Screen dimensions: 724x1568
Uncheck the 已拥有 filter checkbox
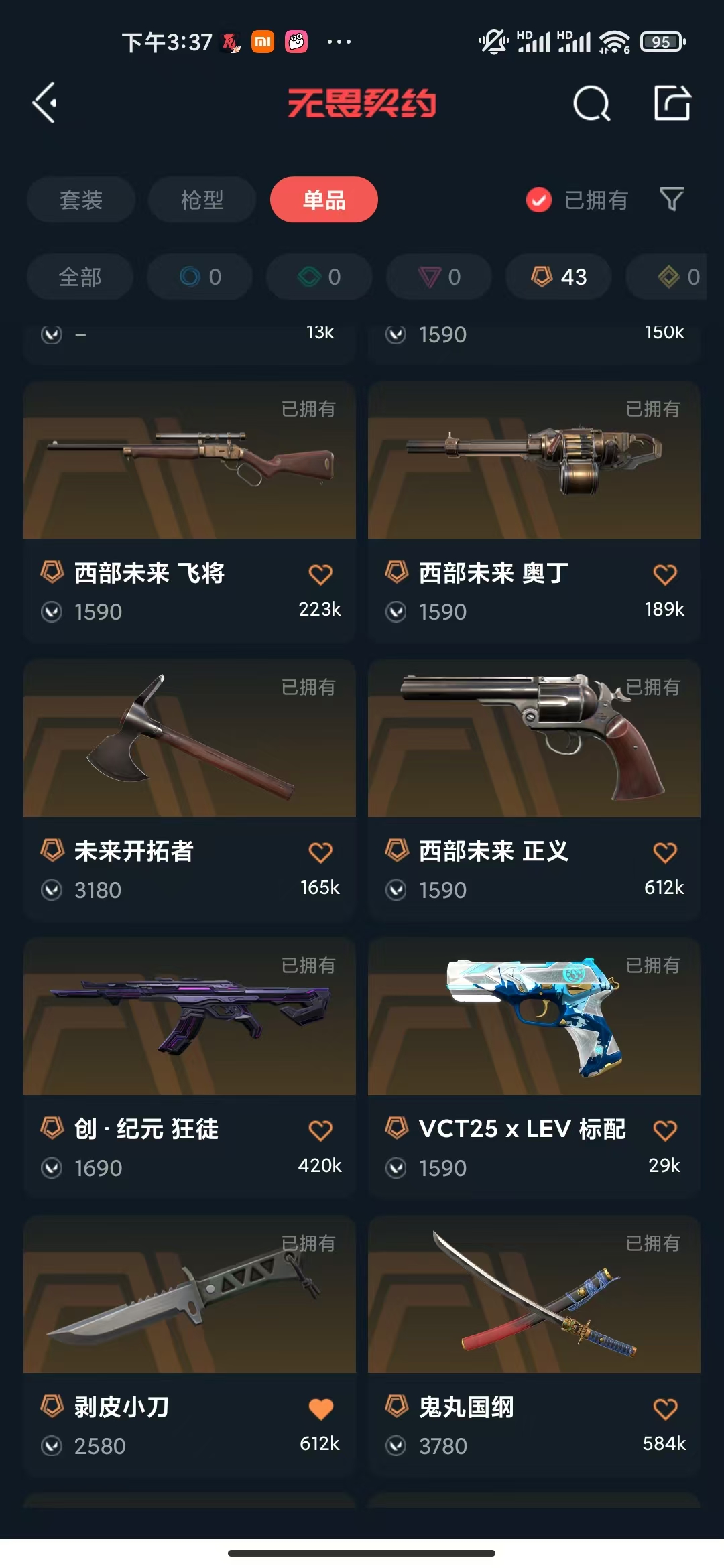click(539, 200)
